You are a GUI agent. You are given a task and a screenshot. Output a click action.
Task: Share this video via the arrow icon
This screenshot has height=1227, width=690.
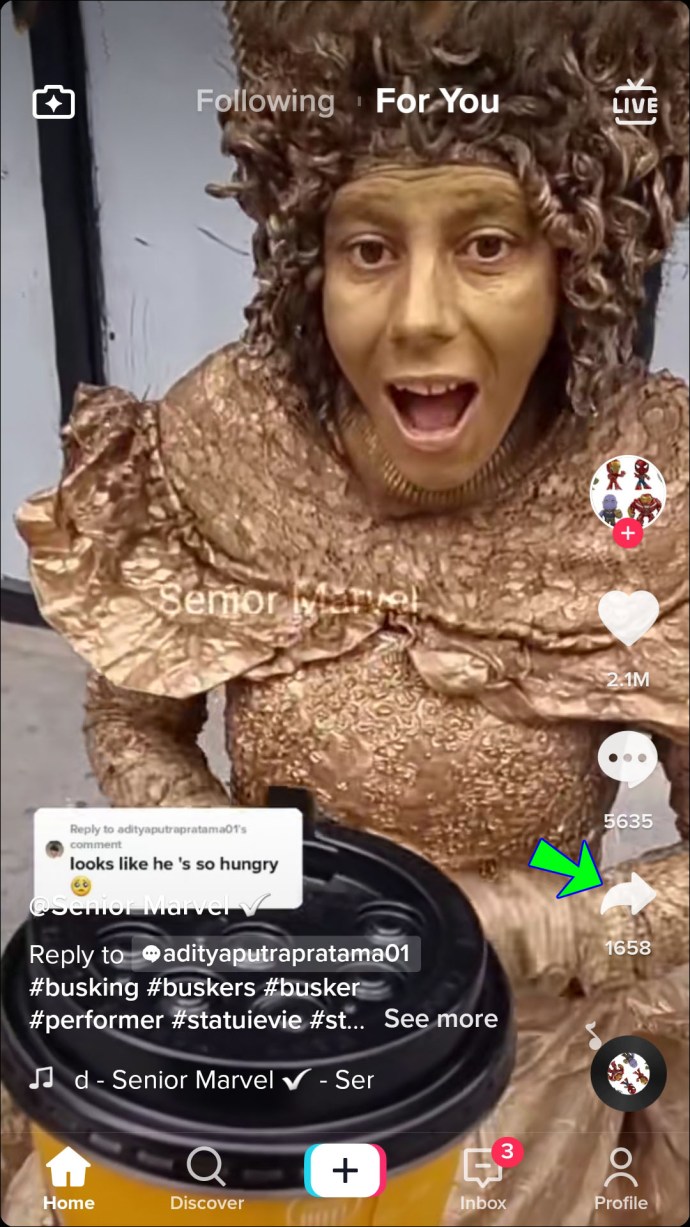click(629, 894)
